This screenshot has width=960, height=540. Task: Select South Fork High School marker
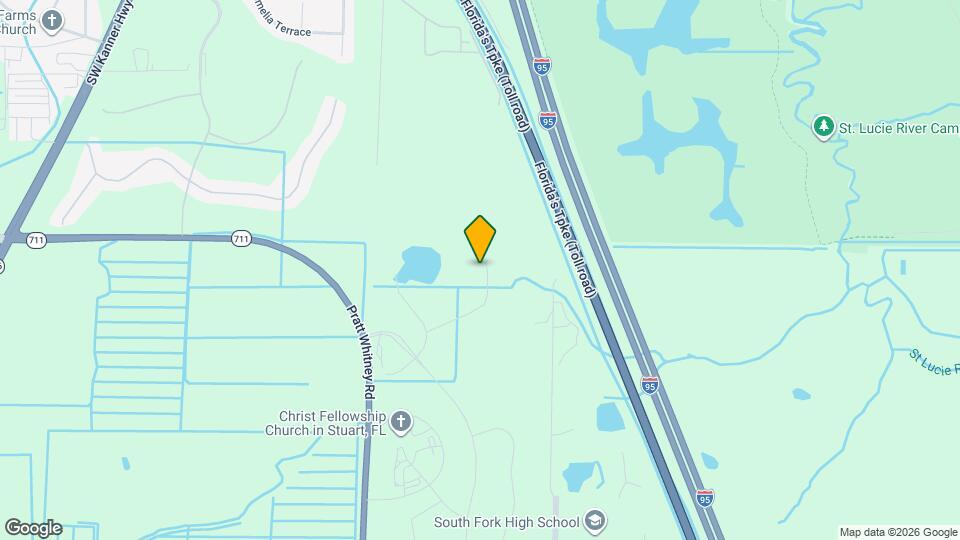[x=595, y=521]
